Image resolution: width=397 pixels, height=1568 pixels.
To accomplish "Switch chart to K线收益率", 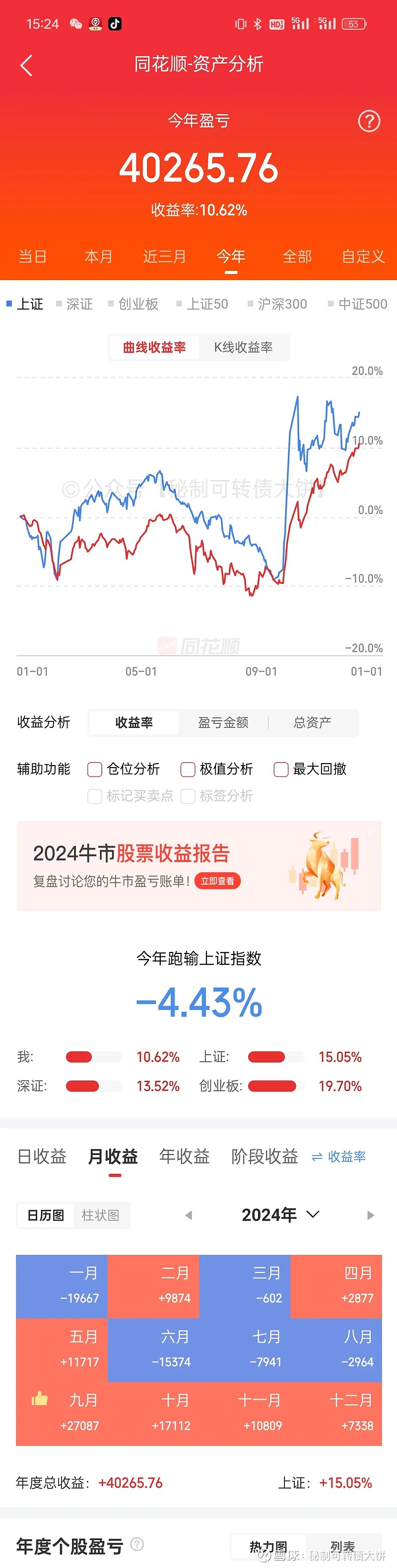I will pyautogui.click(x=243, y=348).
